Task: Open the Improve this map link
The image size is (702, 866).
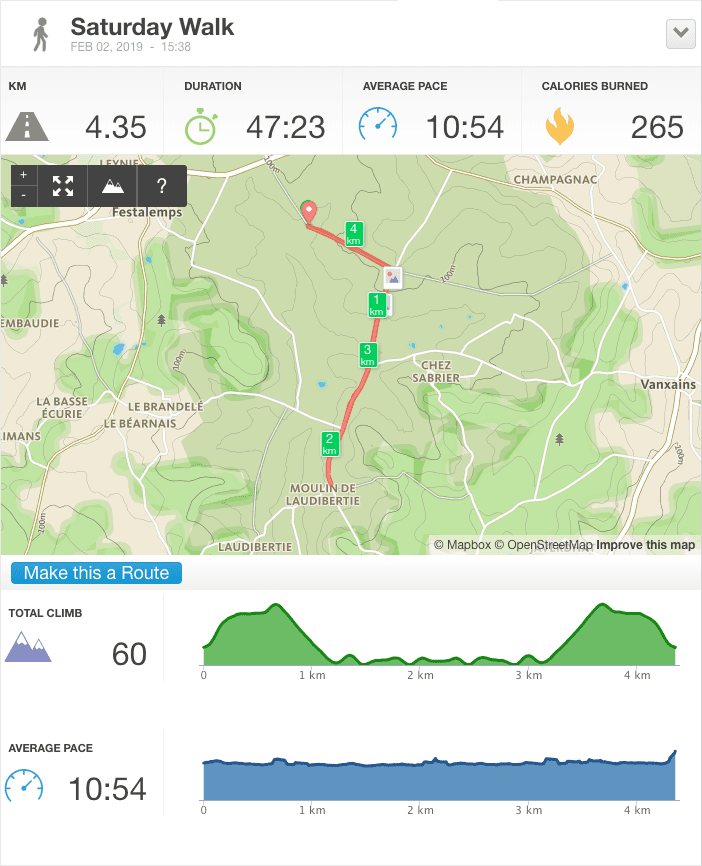Action: 645,545
